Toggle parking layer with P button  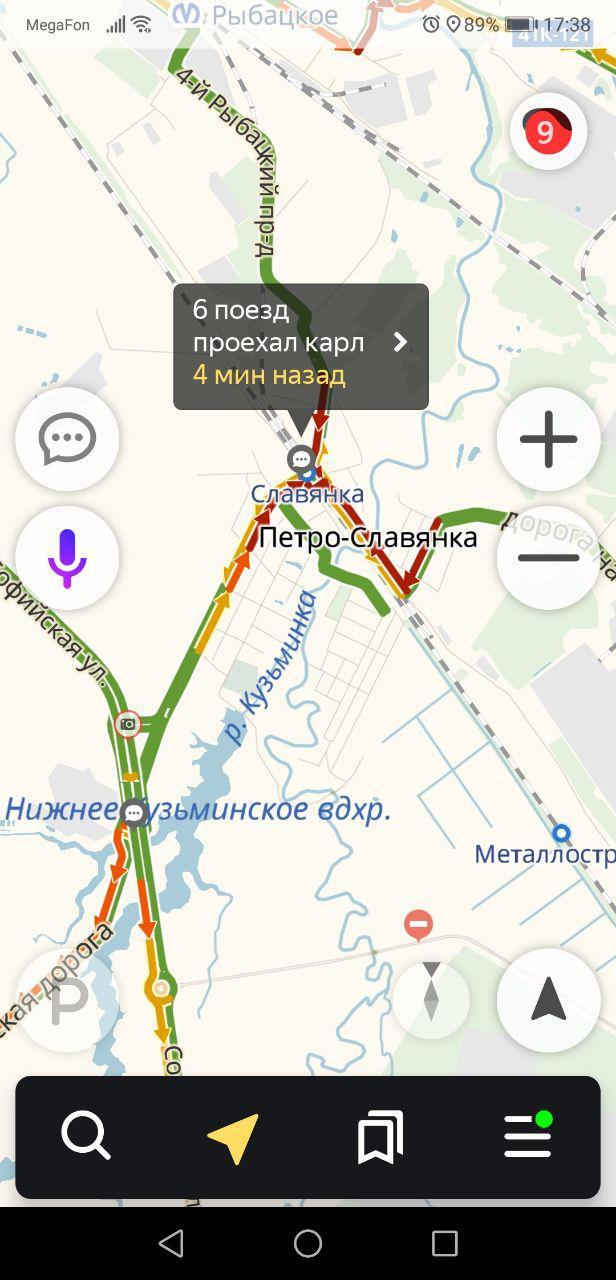(x=67, y=1000)
